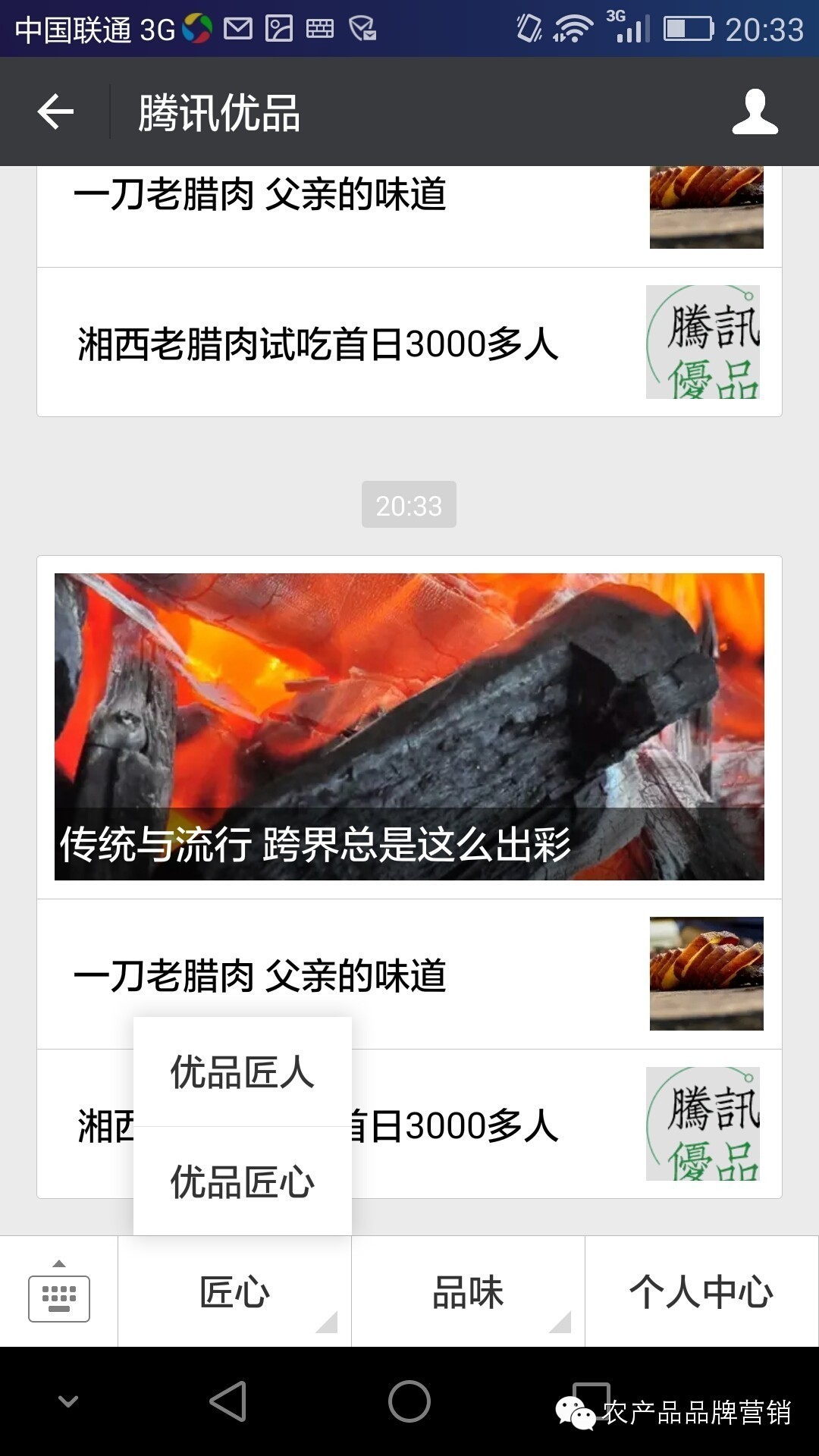Toggle the vibrate mode icon in status bar
Image resolution: width=819 pixels, height=1456 pixels.
531,27
